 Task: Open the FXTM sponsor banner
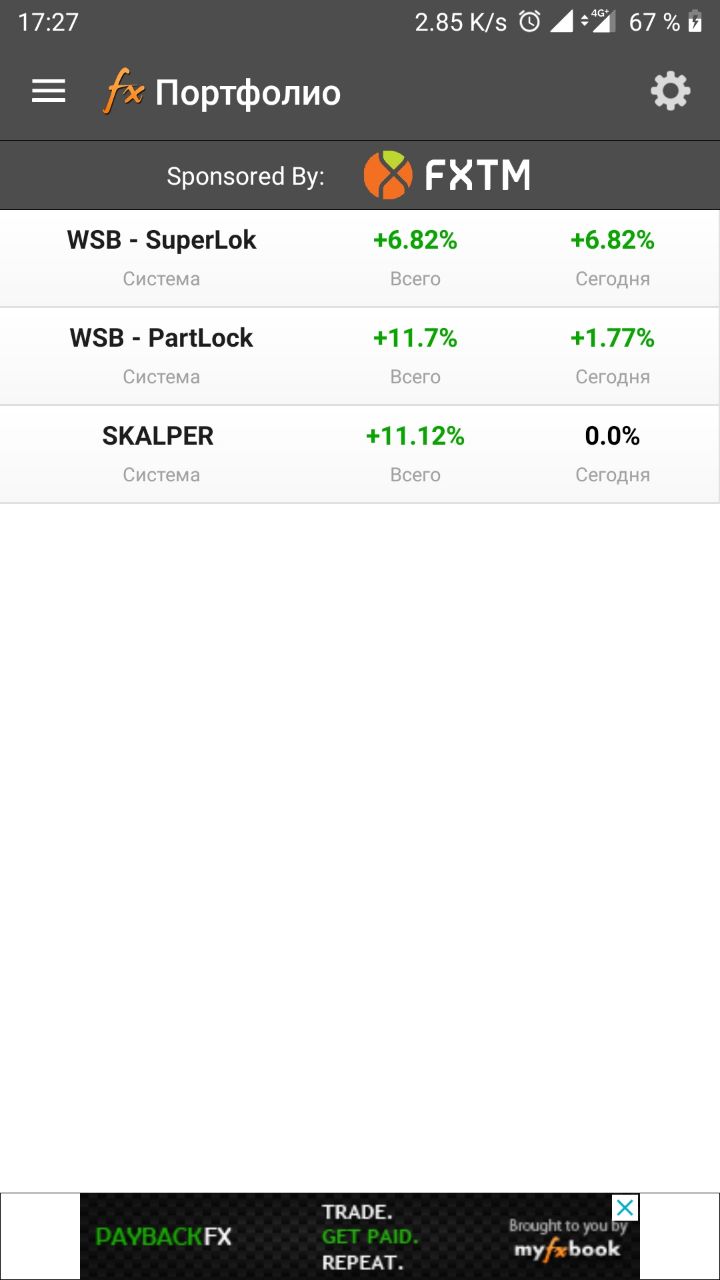point(446,176)
